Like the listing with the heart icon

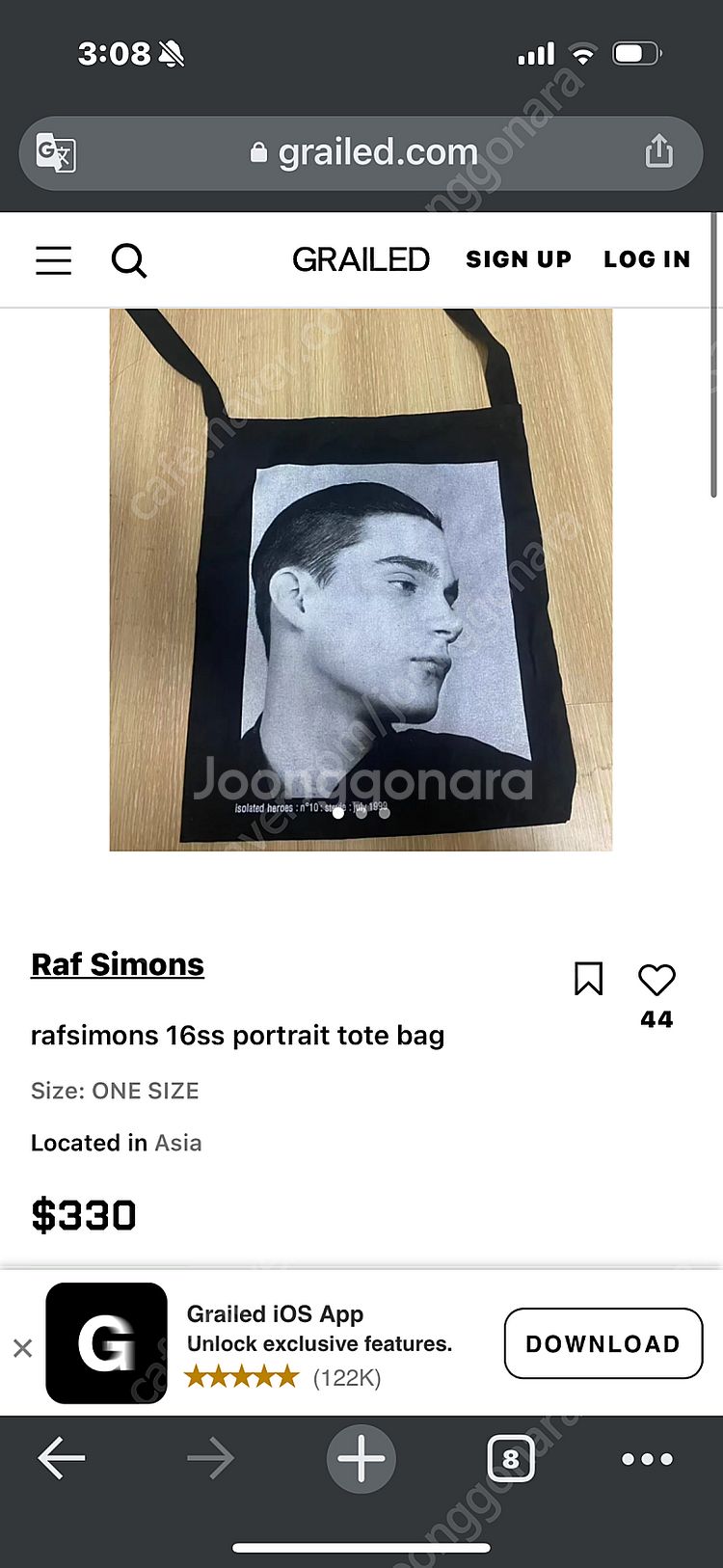click(x=656, y=981)
